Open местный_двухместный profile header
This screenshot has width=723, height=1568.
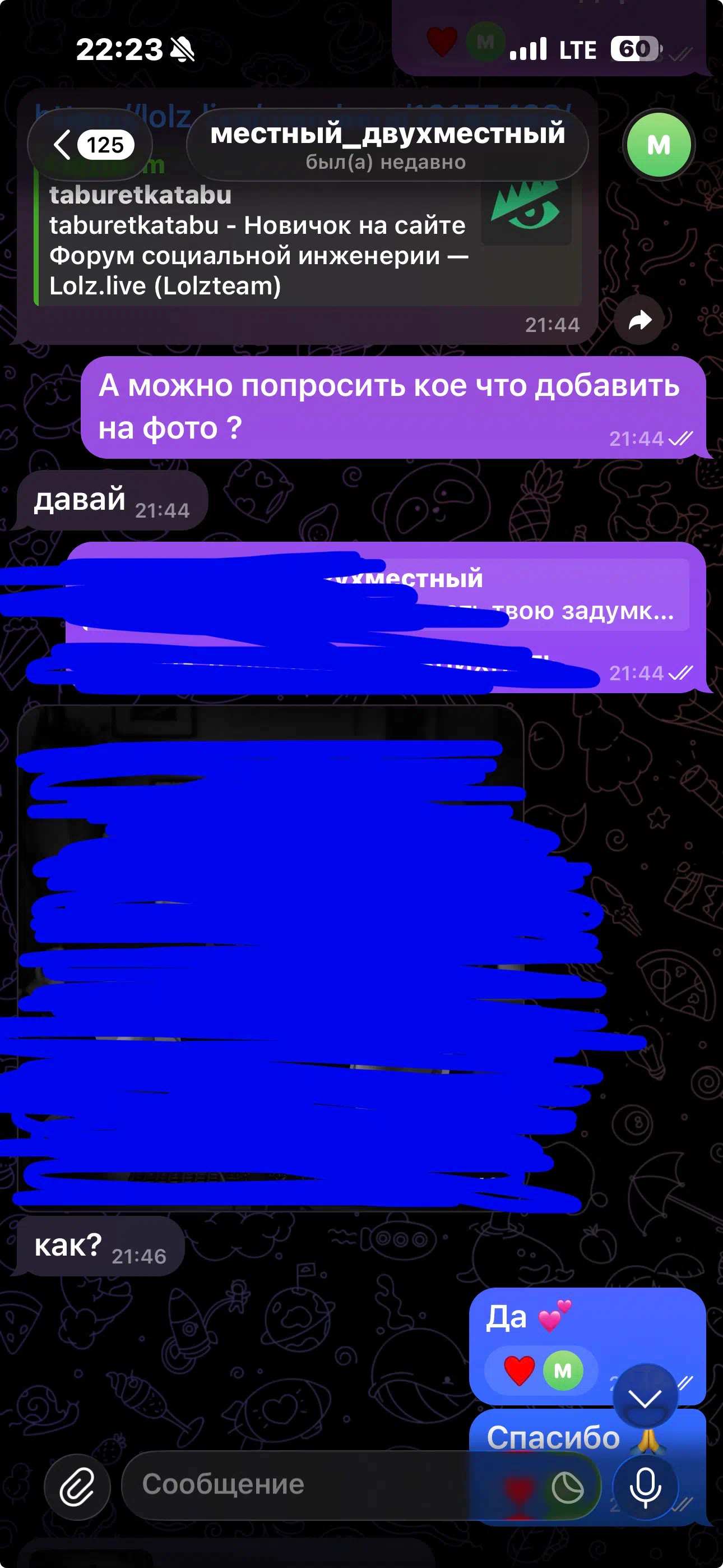tap(387, 145)
